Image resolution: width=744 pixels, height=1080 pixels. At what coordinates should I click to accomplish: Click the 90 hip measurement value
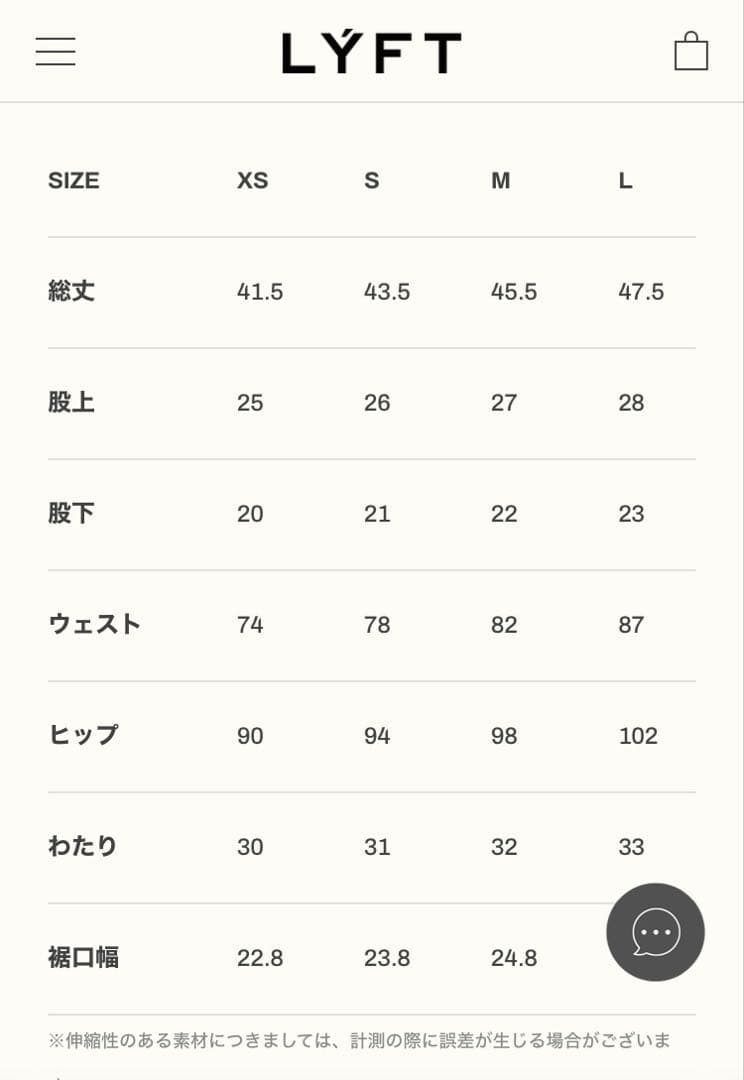click(250, 735)
